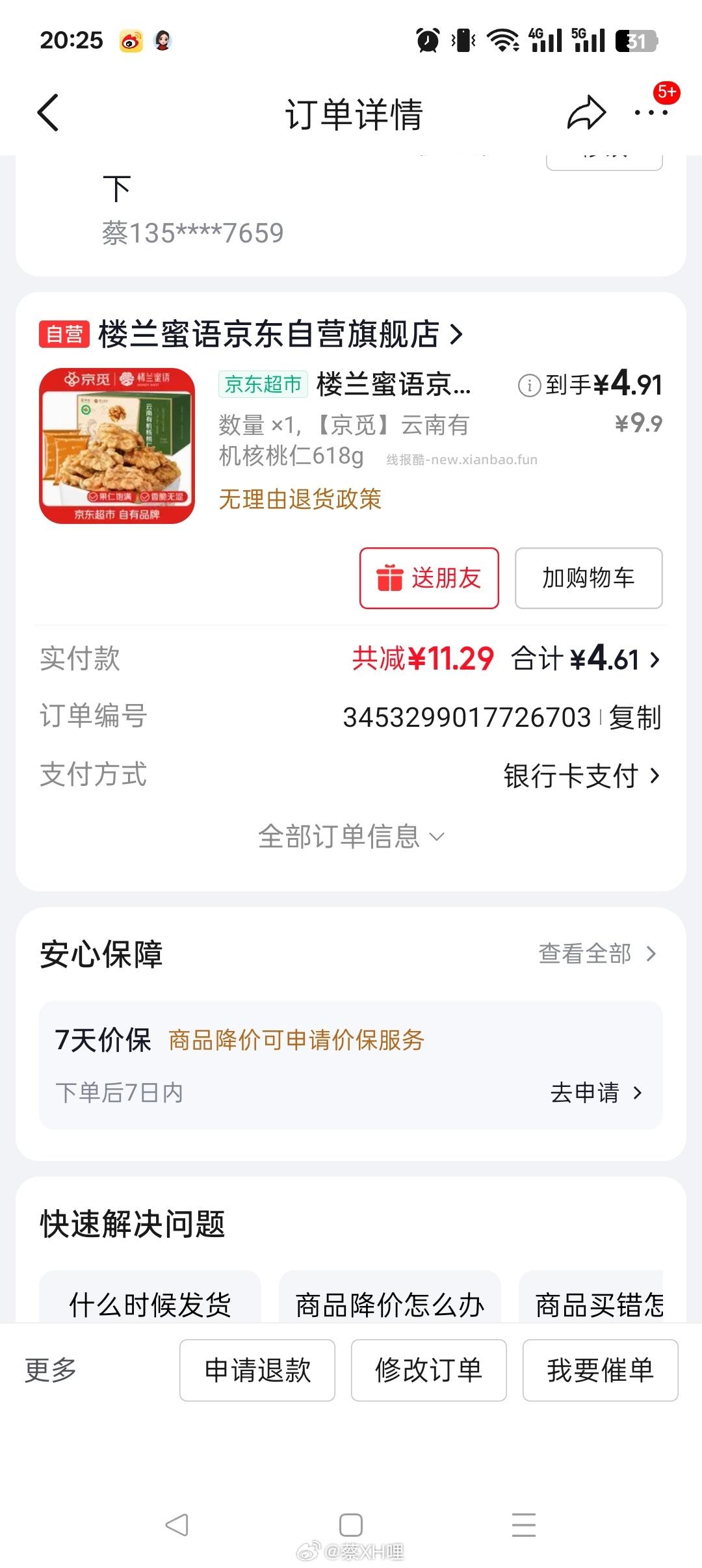
Task: Tap 复制 to copy the order number
Action: 635,717
